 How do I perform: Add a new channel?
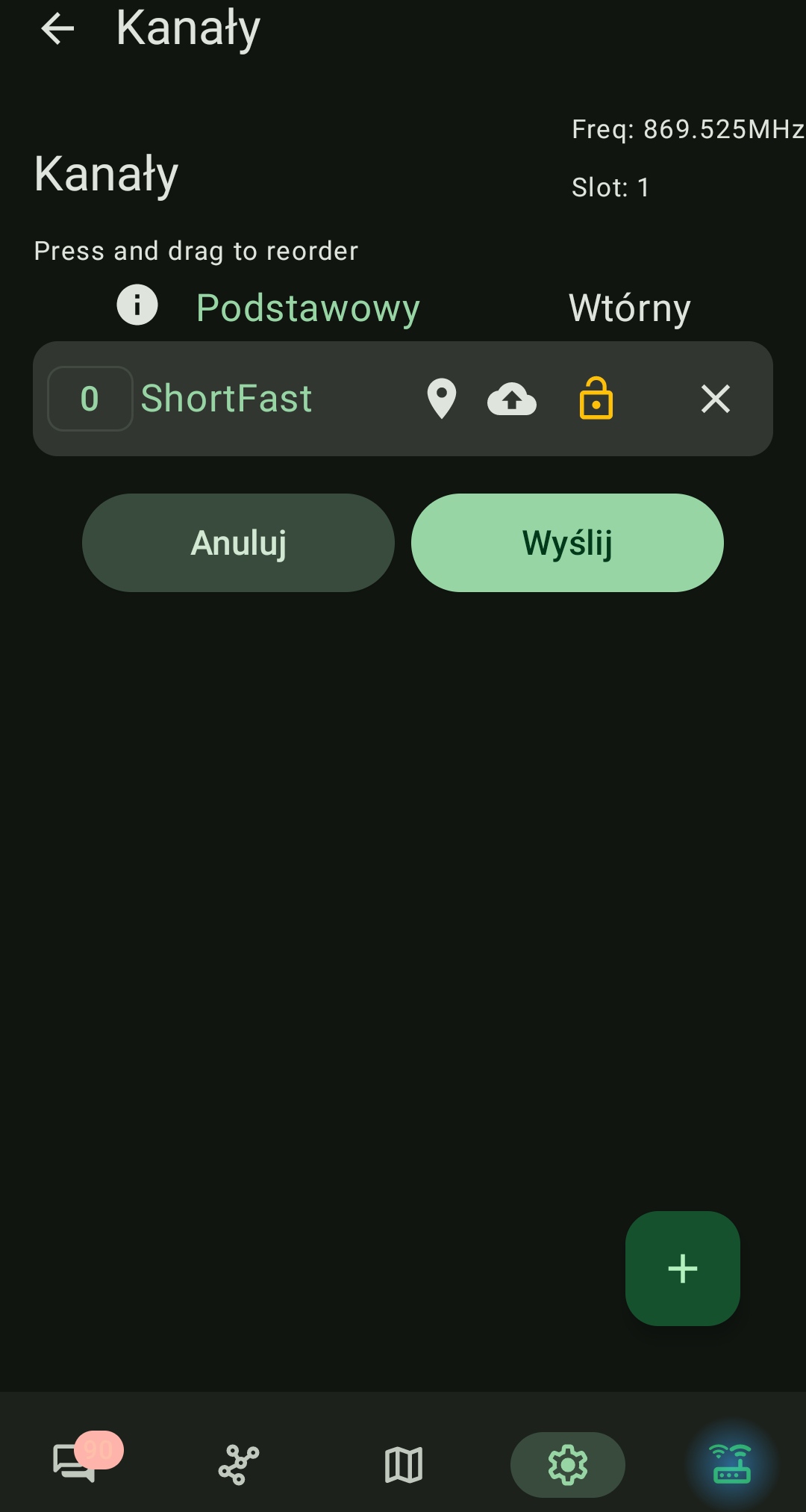click(682, 1268)
